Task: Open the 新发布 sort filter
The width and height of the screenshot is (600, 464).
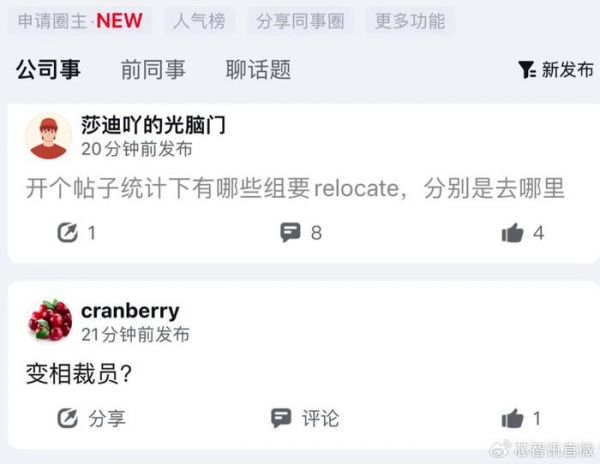Action: (x=556, y=70)
